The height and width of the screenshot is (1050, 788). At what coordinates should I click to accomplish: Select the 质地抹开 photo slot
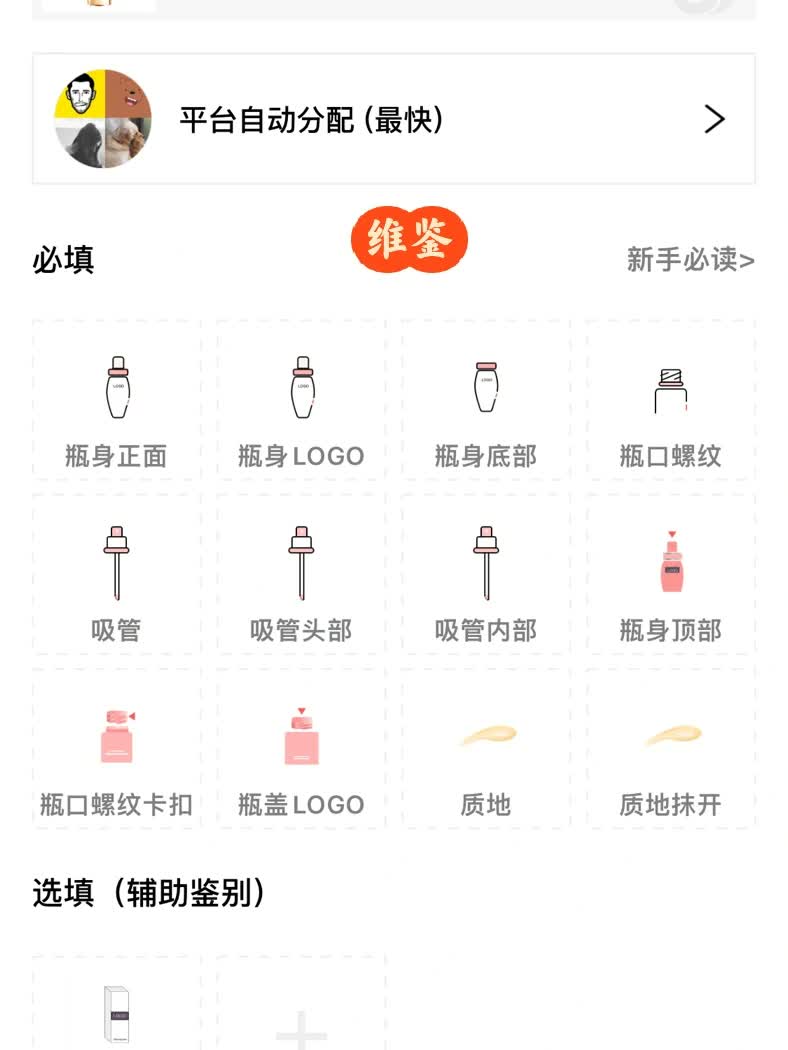point(670,749)
